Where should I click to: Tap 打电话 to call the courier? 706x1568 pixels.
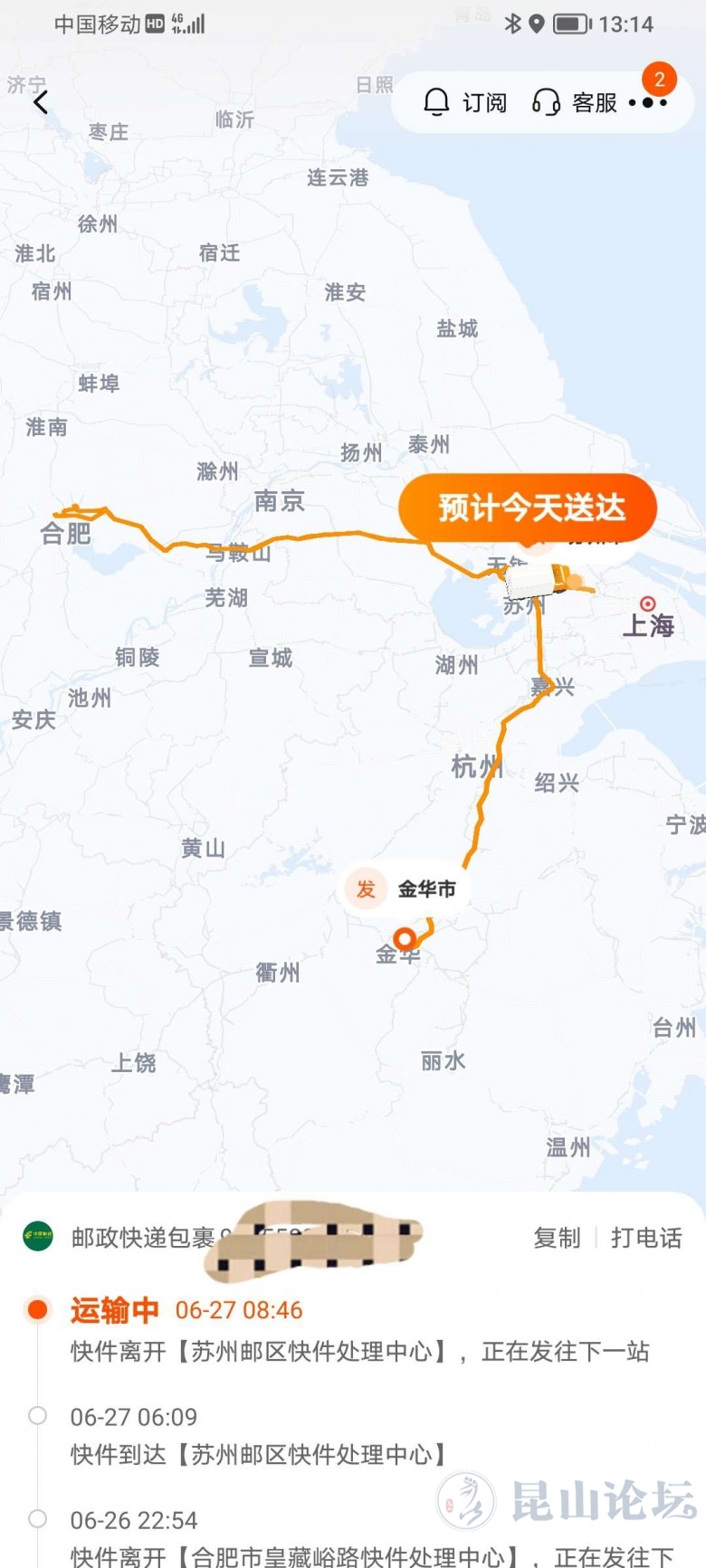pyautogui.click(x=646, y=1238)
